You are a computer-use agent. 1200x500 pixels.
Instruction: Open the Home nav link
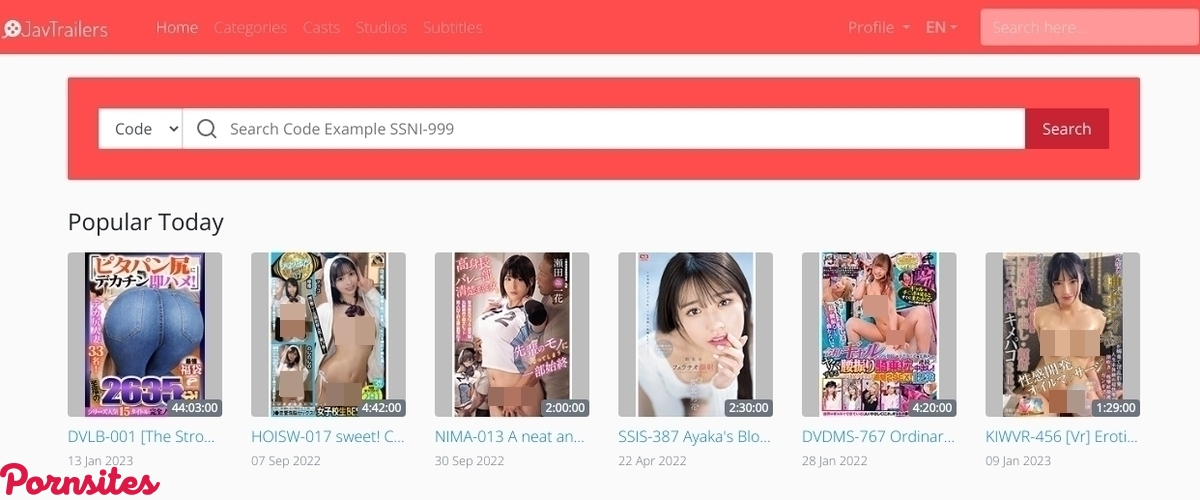coord(177,27)
